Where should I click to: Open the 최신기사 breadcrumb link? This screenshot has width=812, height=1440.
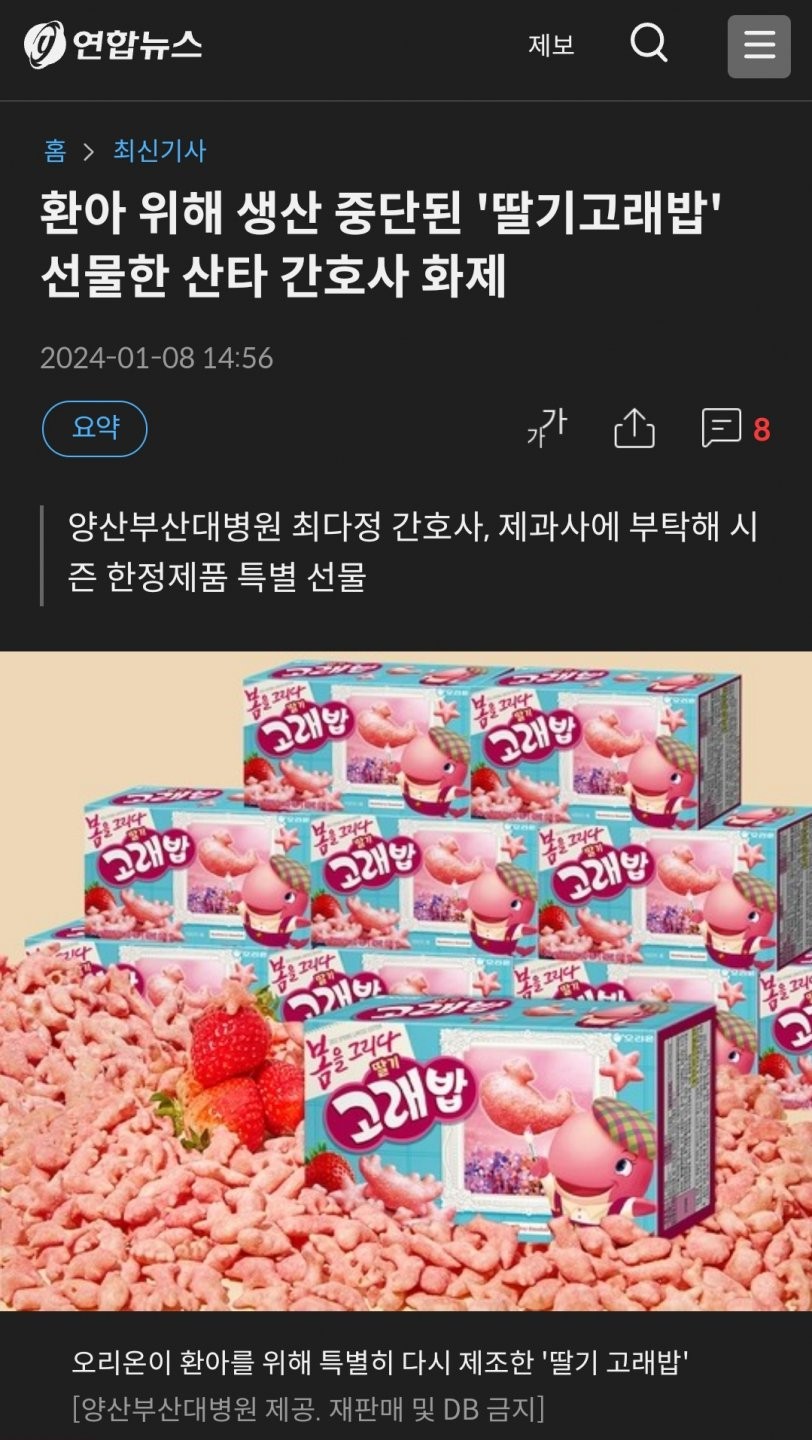click(159, 151)
